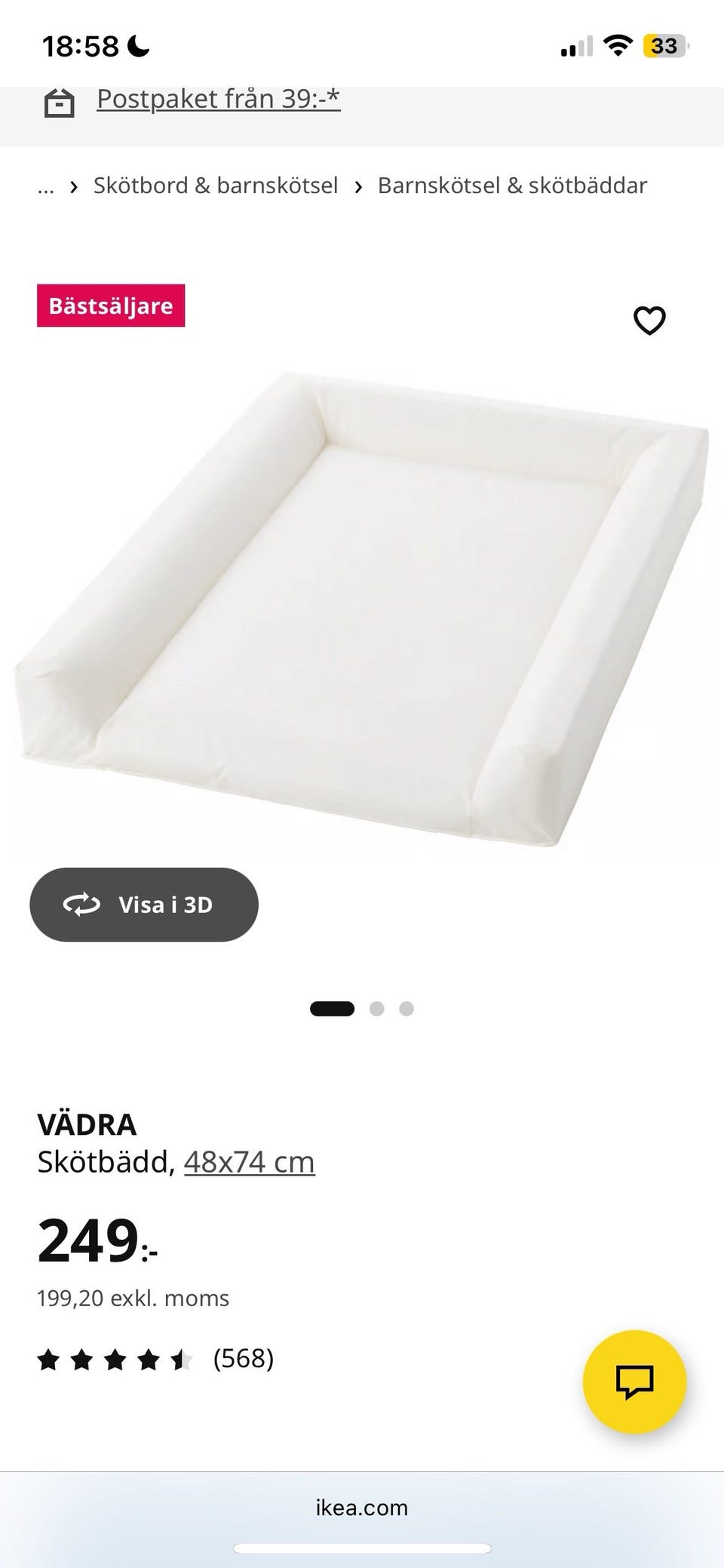This screenshot has width=724, height=1568.
Task: View the 568 customer reviews
Action: tap(155, 1359)
